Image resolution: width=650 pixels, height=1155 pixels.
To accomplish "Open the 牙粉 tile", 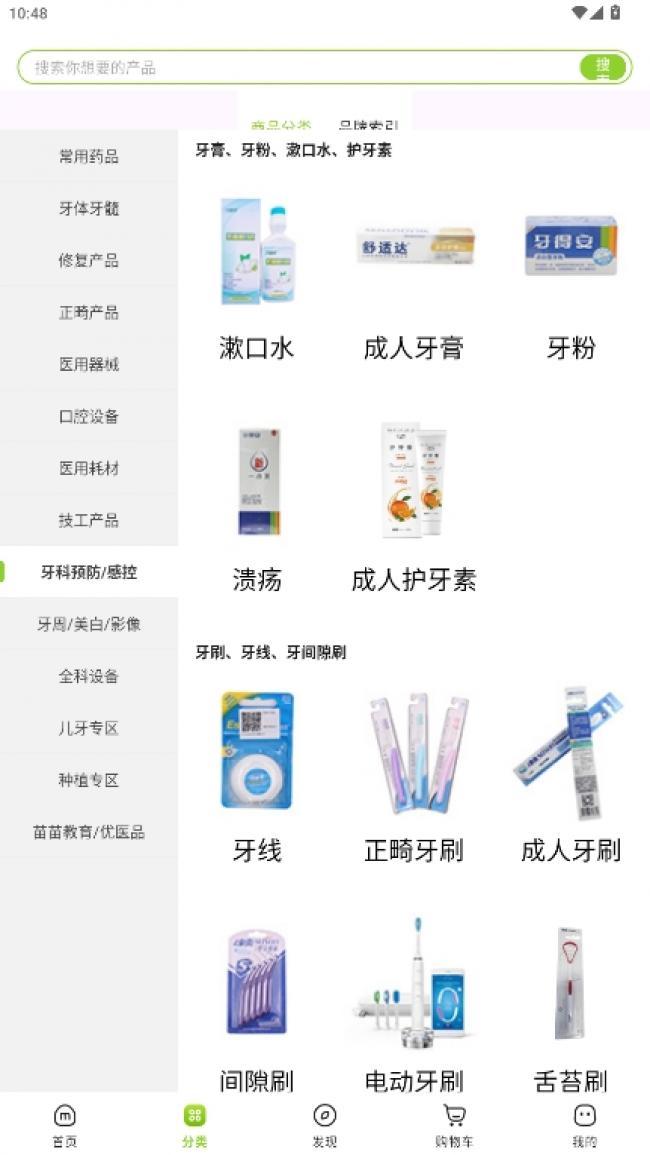I will (x=571, y=275).
